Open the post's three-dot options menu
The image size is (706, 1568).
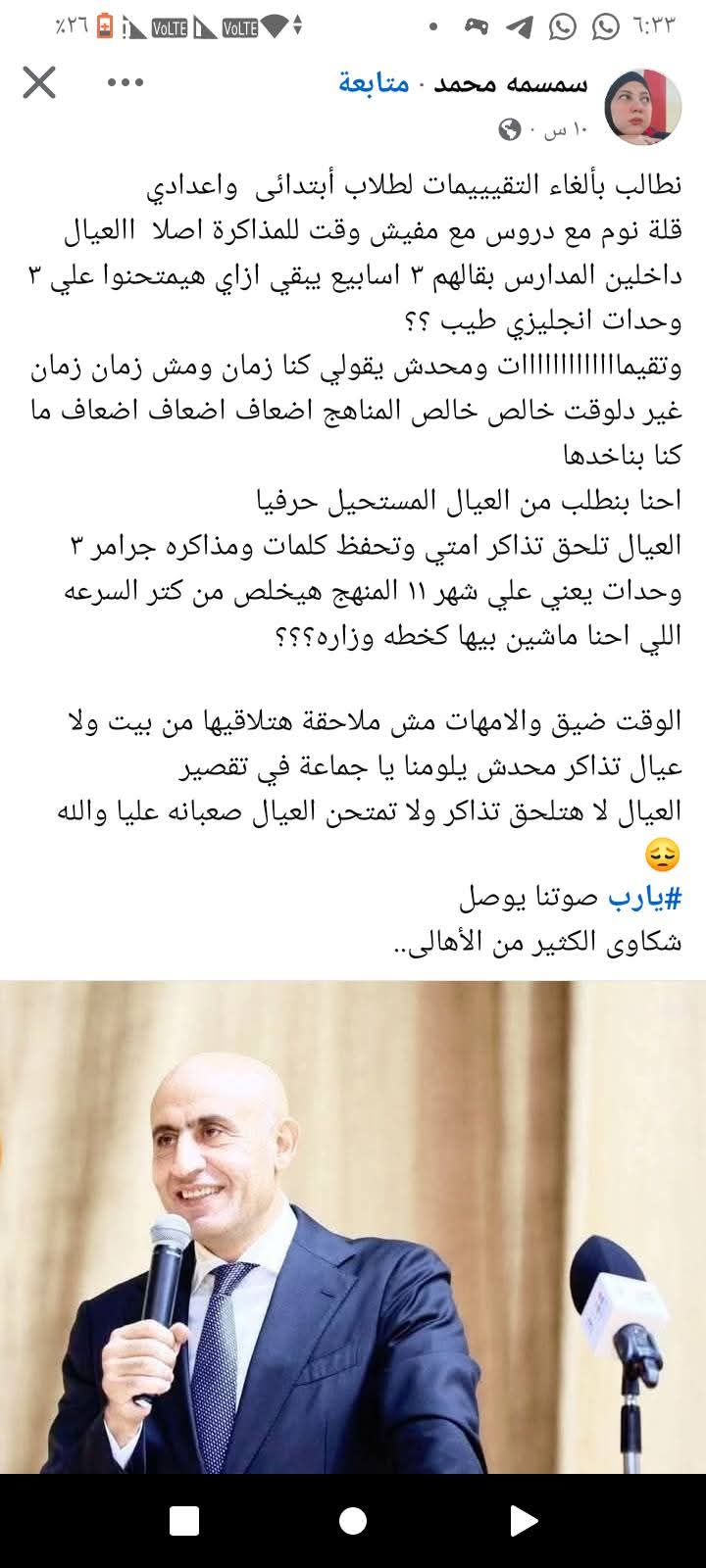(x=126, y=83)
